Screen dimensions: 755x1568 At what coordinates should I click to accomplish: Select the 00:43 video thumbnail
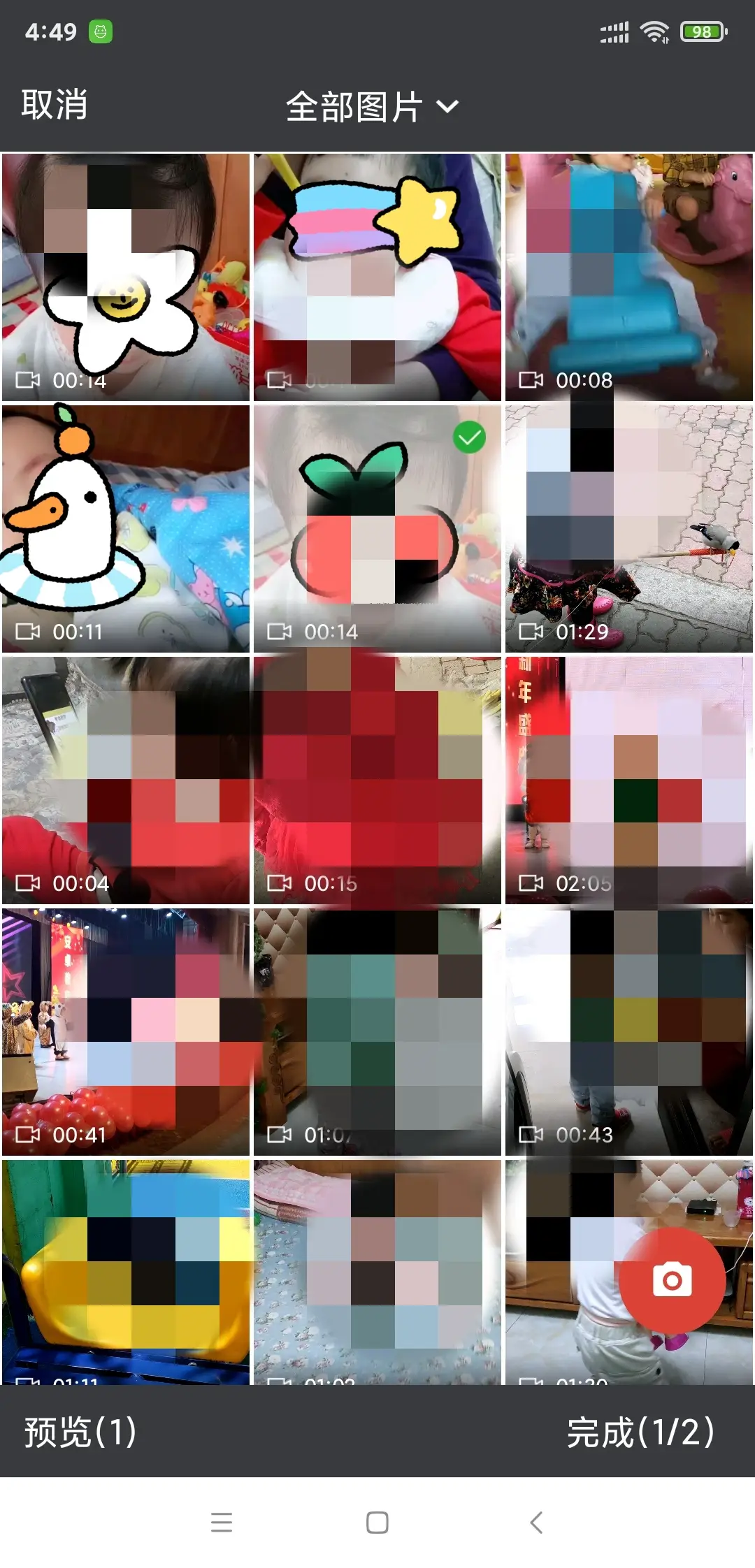click(x=628, y=1031)
